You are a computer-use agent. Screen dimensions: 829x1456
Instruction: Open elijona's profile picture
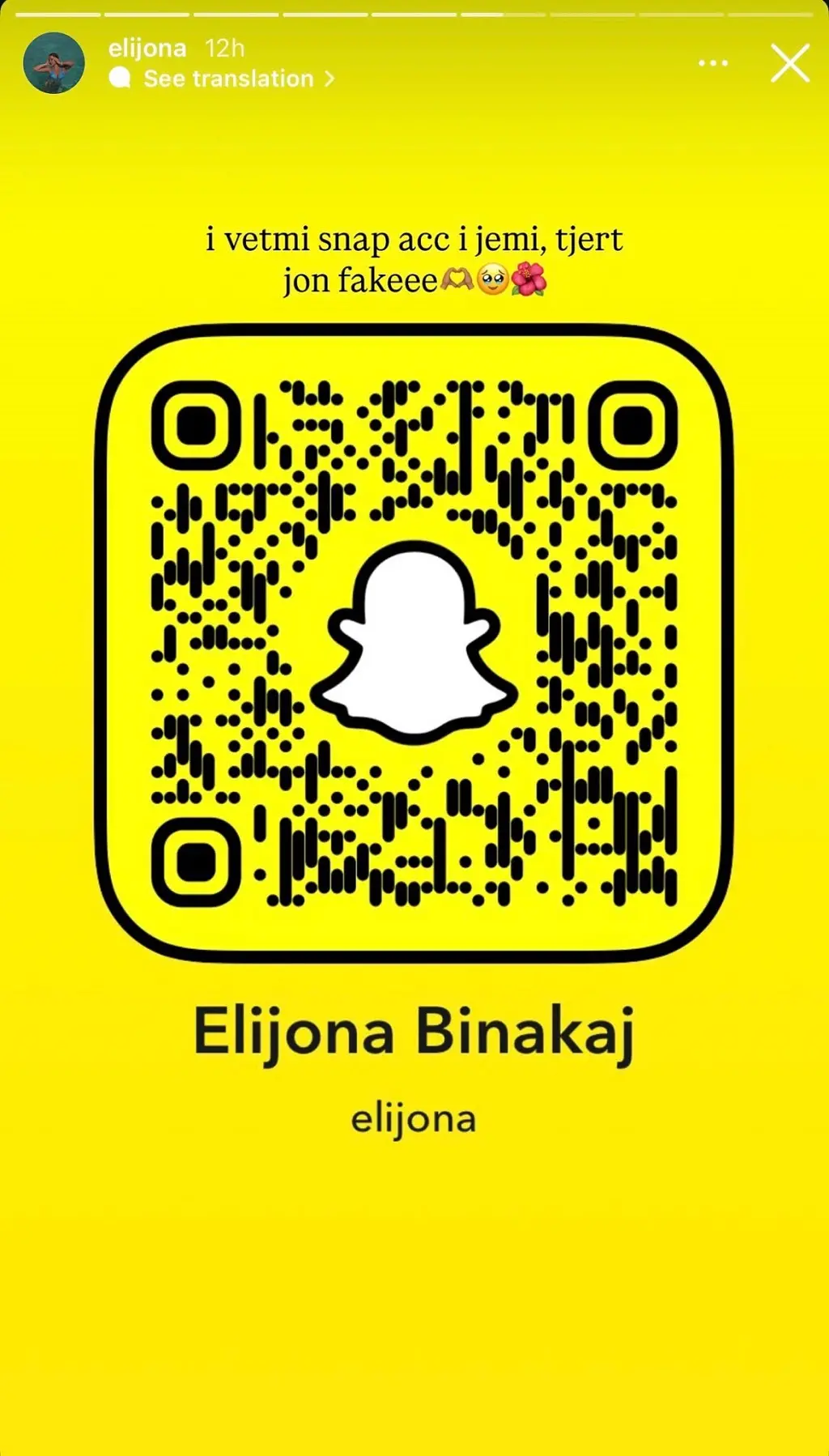[54, 63]
